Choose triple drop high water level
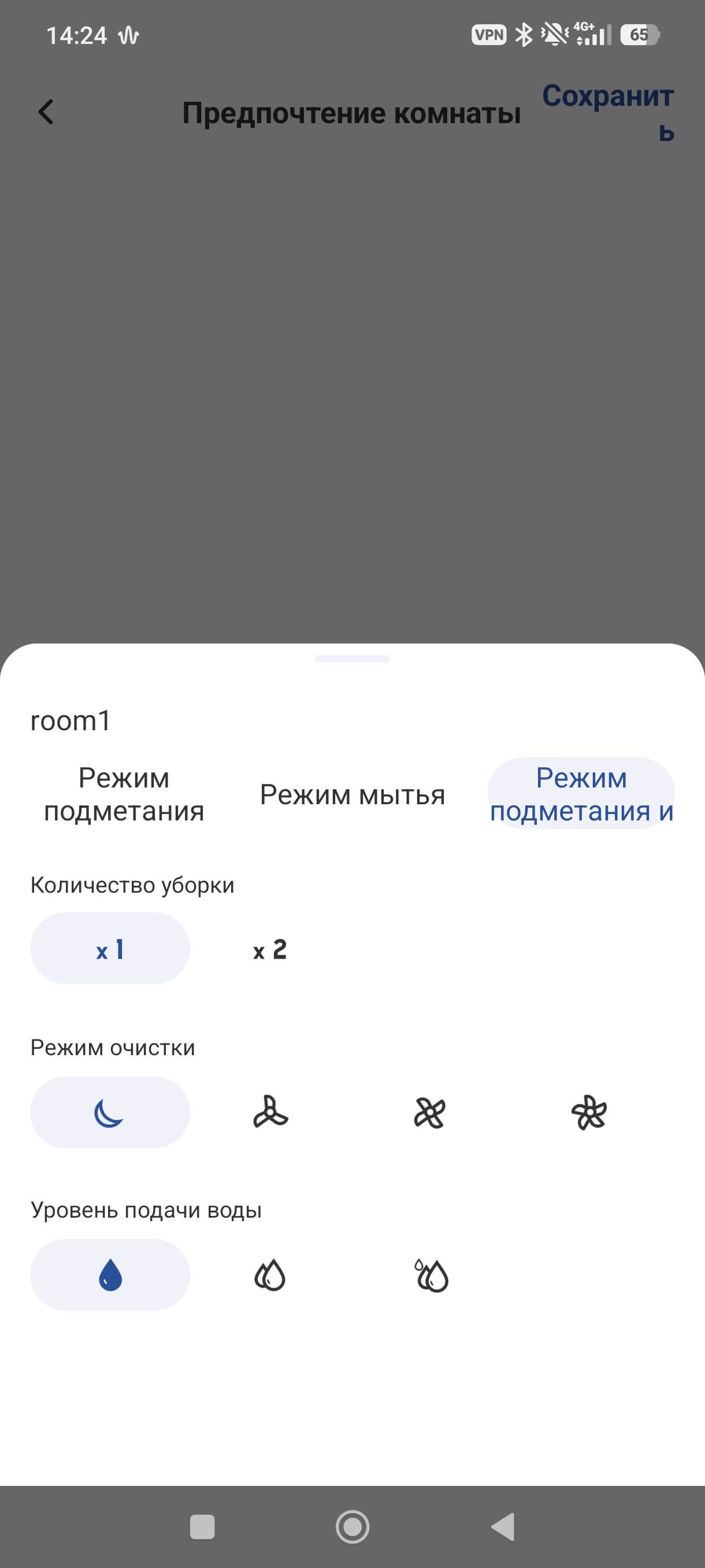705x1568 pixels. (431, 1275)
